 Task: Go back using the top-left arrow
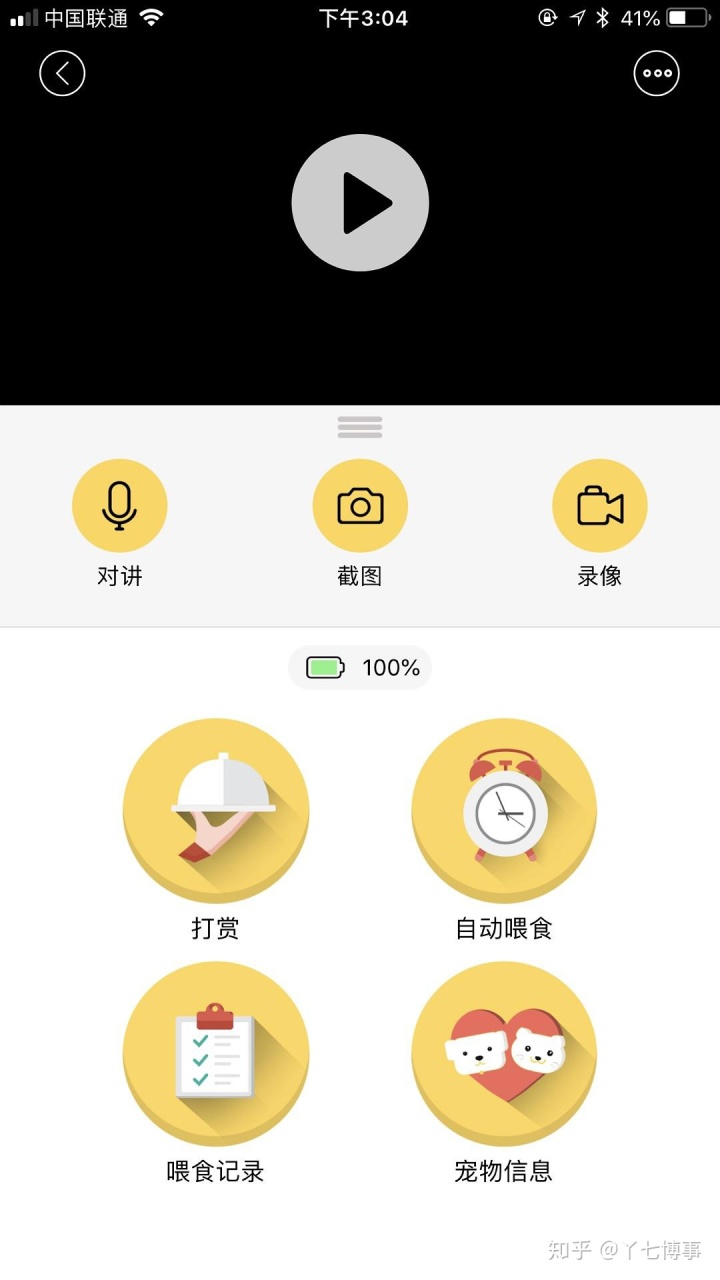(x=62, y=73)
